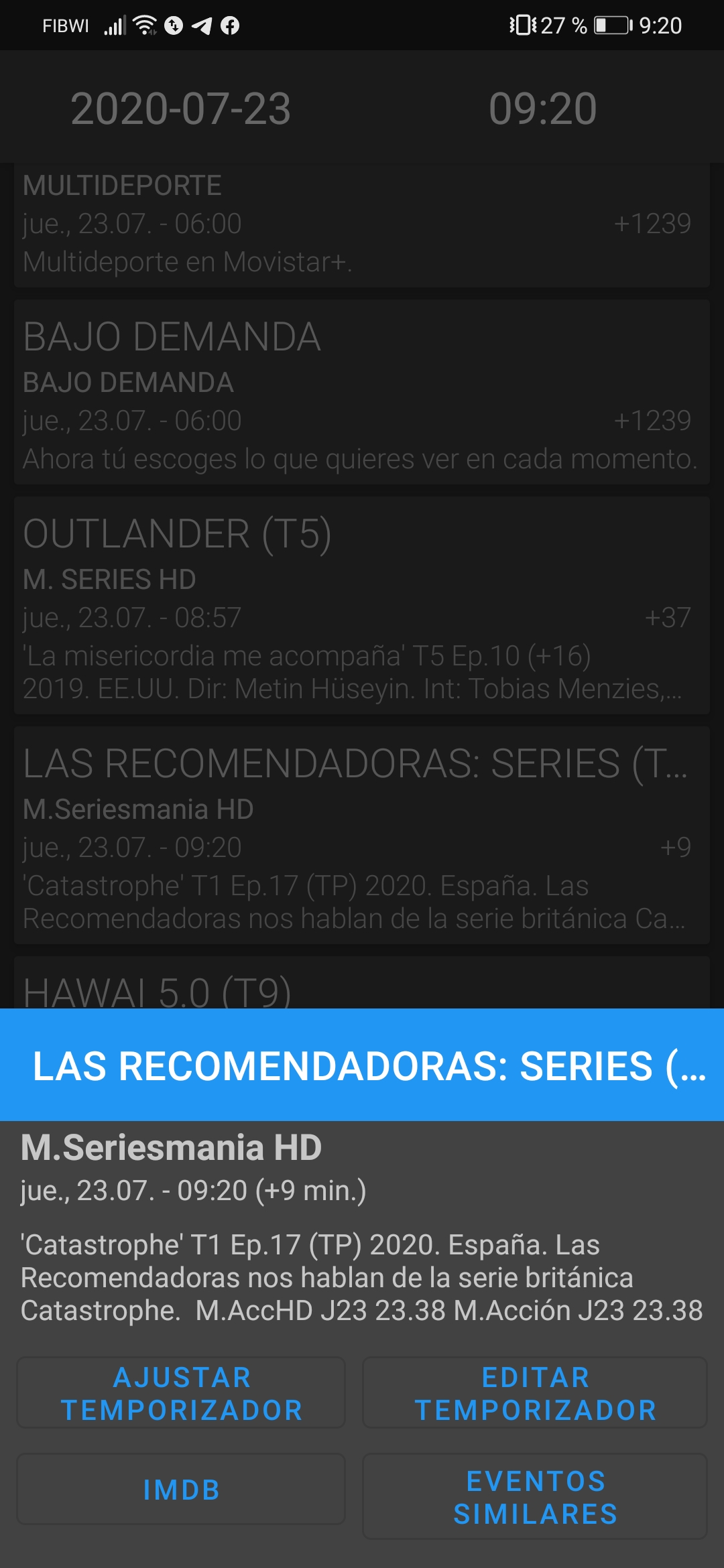Show Eventos Similares
724x1568 pixels.
click(535, 1497)
